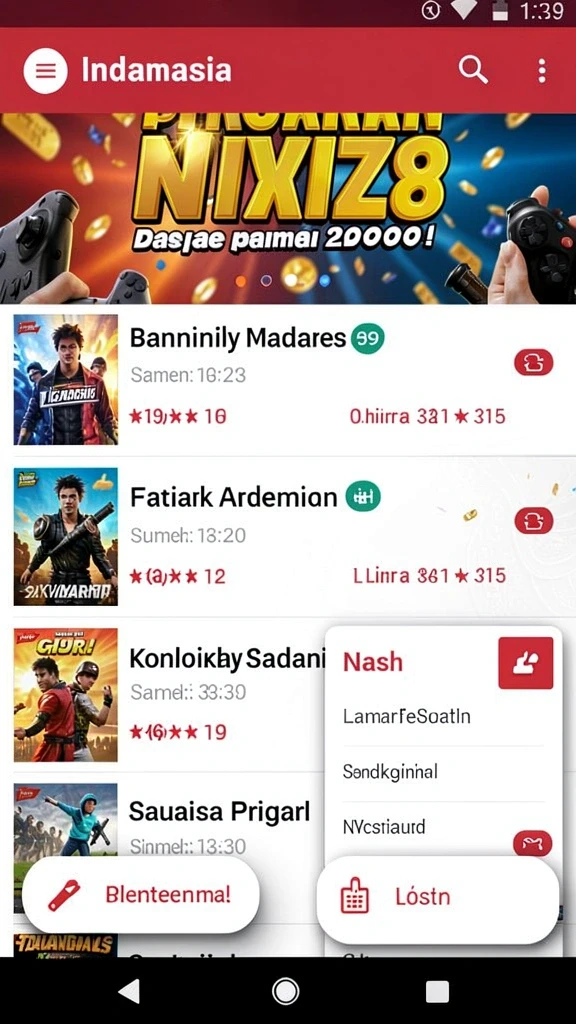Tap the red icon beside Banninily Madares
This screenshot has height=1024, width=576.
tap(534, 362)
